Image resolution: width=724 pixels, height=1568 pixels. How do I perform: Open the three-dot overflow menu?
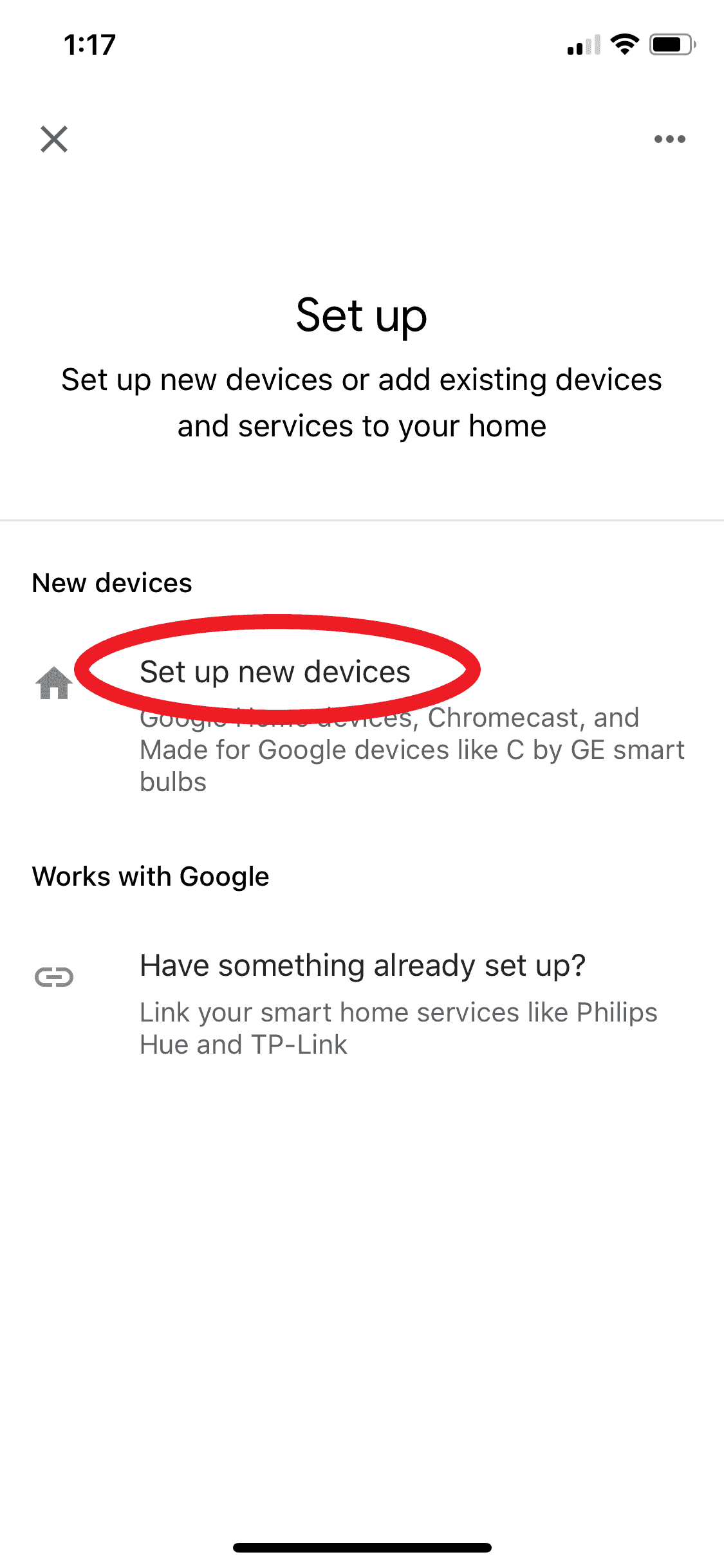[669, 139]
